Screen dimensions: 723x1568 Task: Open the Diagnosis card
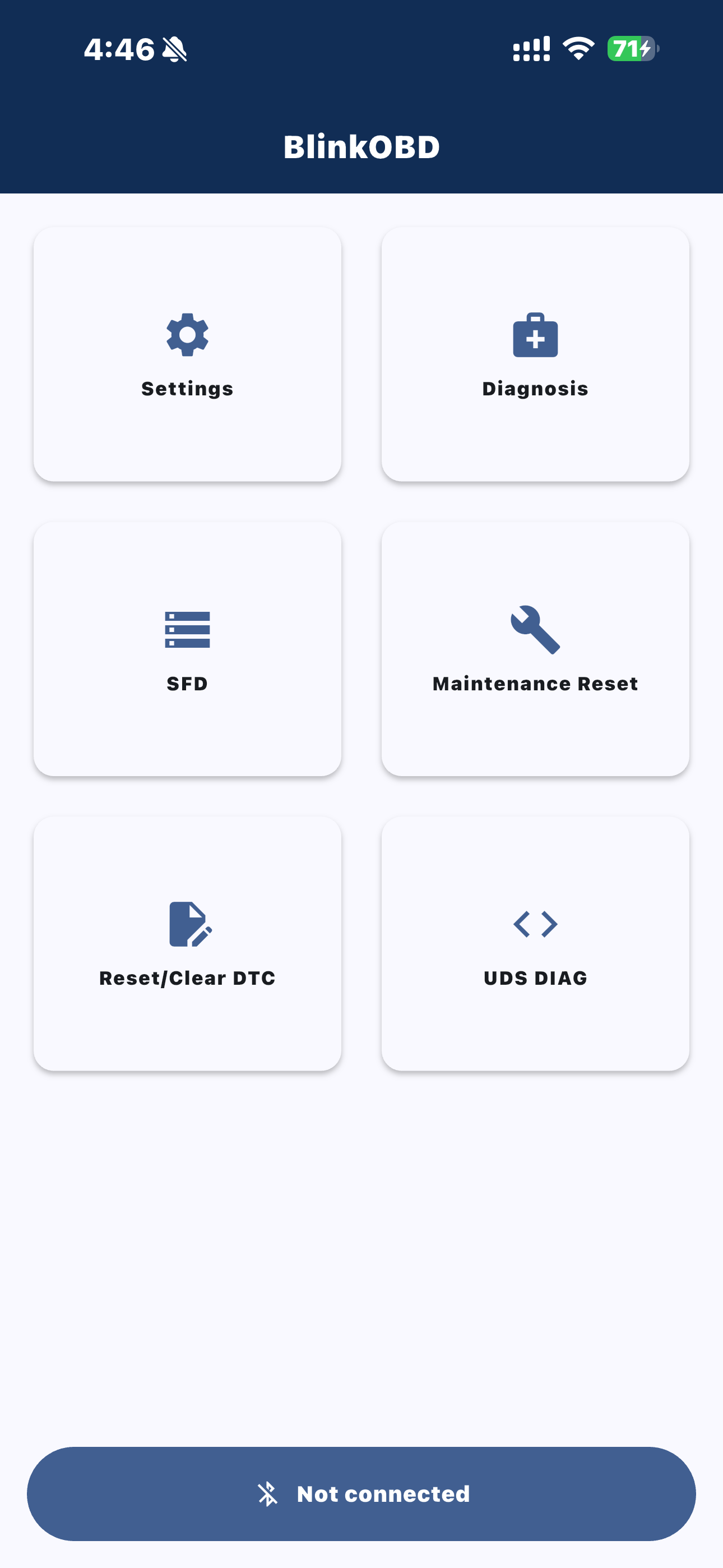535,354
